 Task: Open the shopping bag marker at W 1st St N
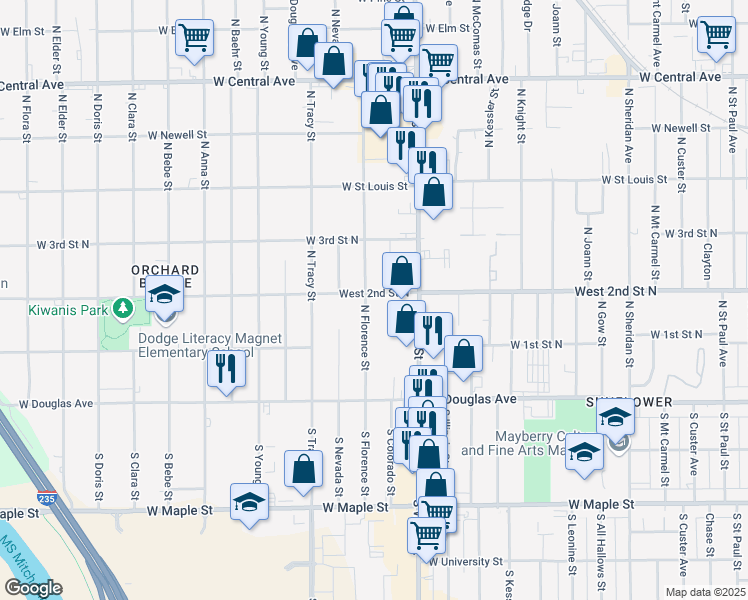pyautogui.click(x=463, y=353)
